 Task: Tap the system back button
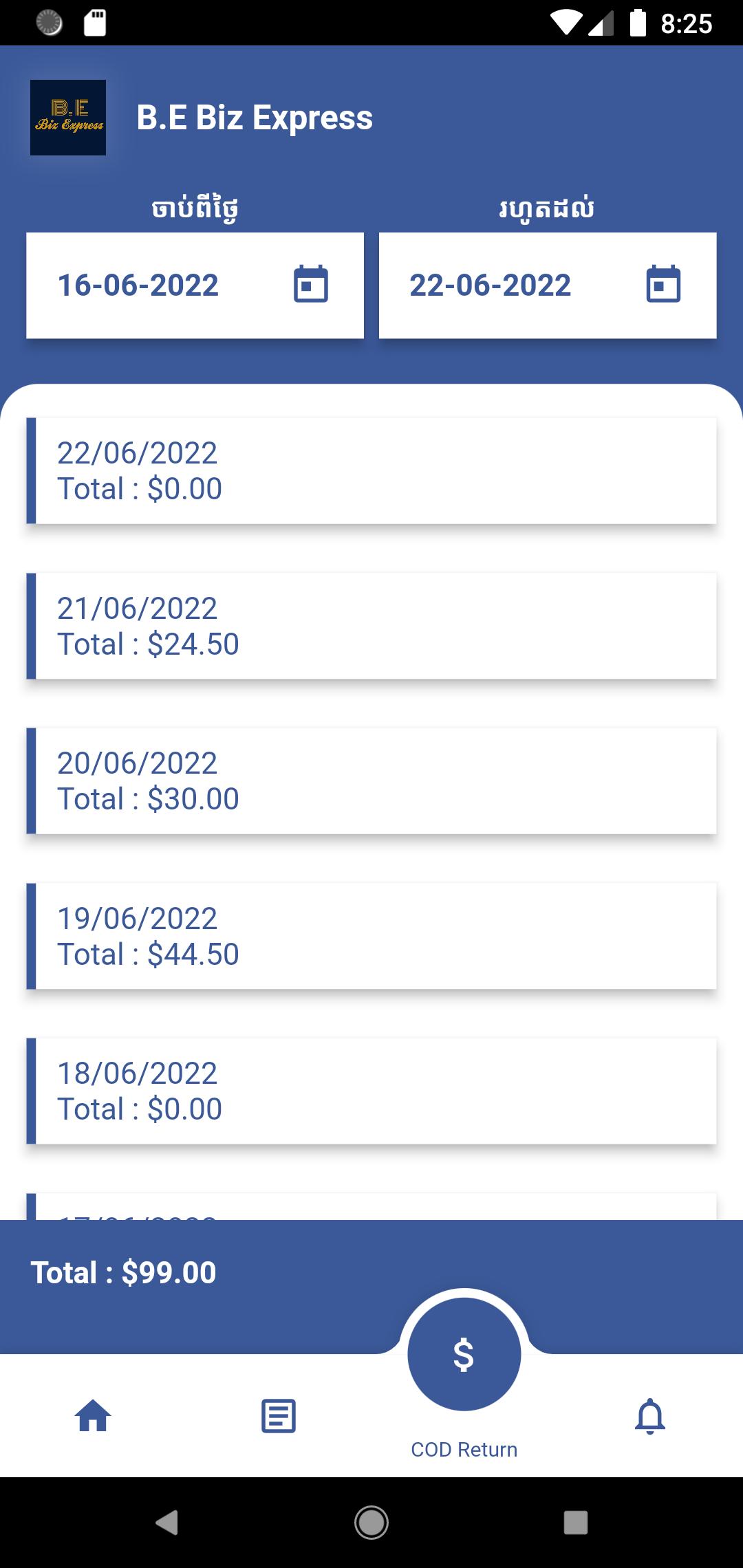point(166,1523)
